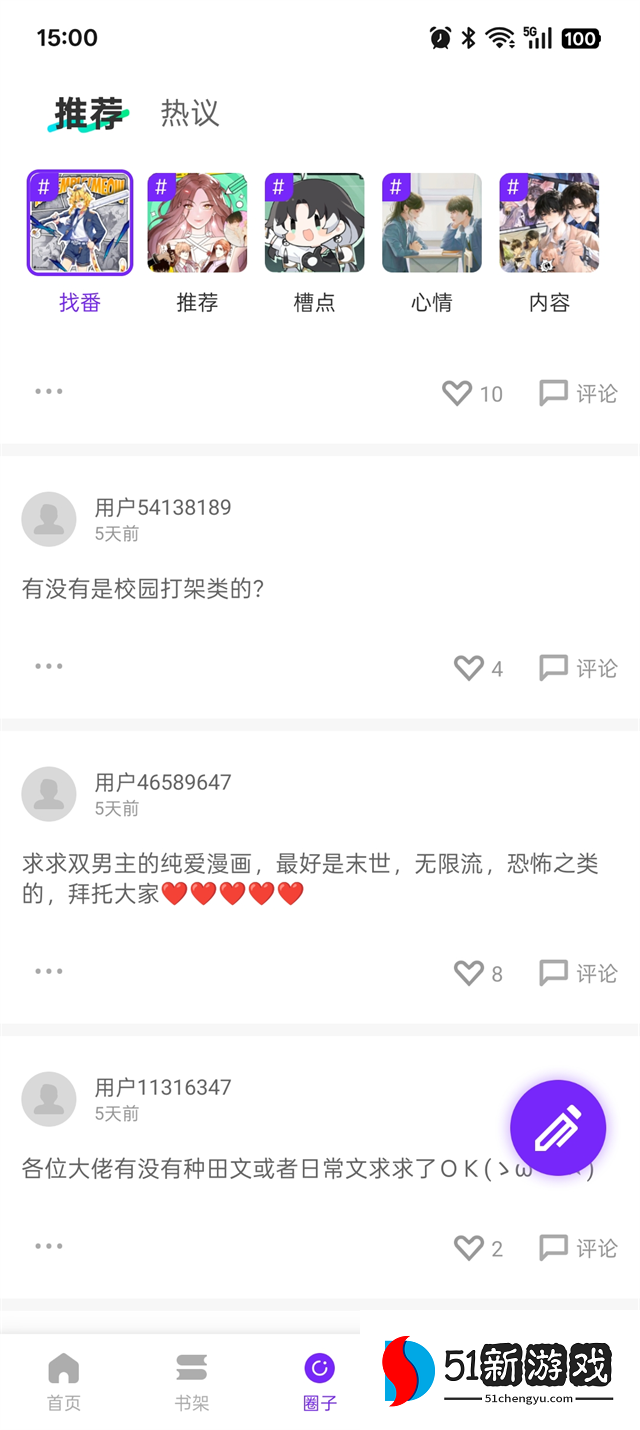Comment on the post by 用户54138189

coord(579,668)
